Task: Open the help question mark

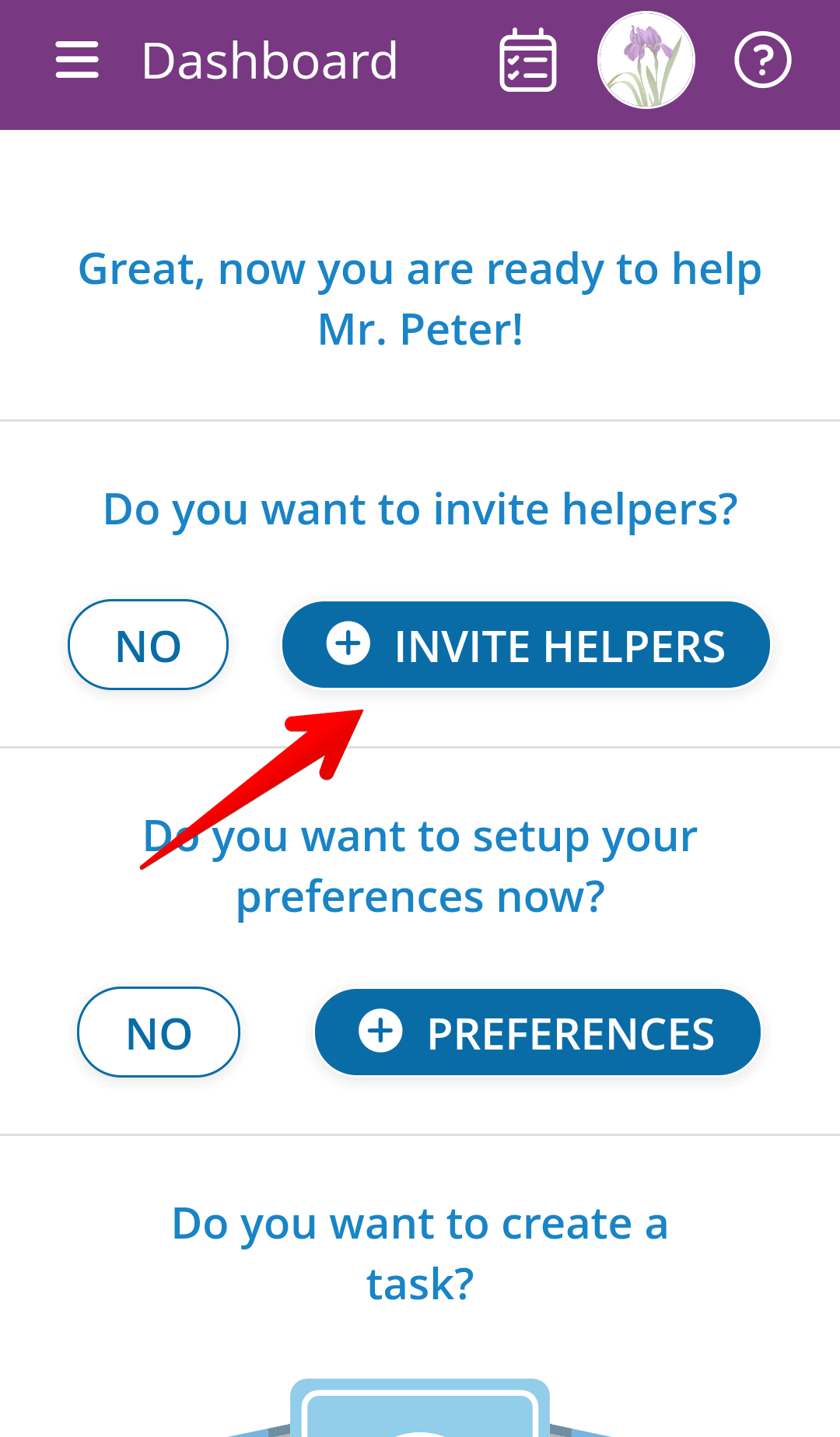Action: click(x=763, y=60)
